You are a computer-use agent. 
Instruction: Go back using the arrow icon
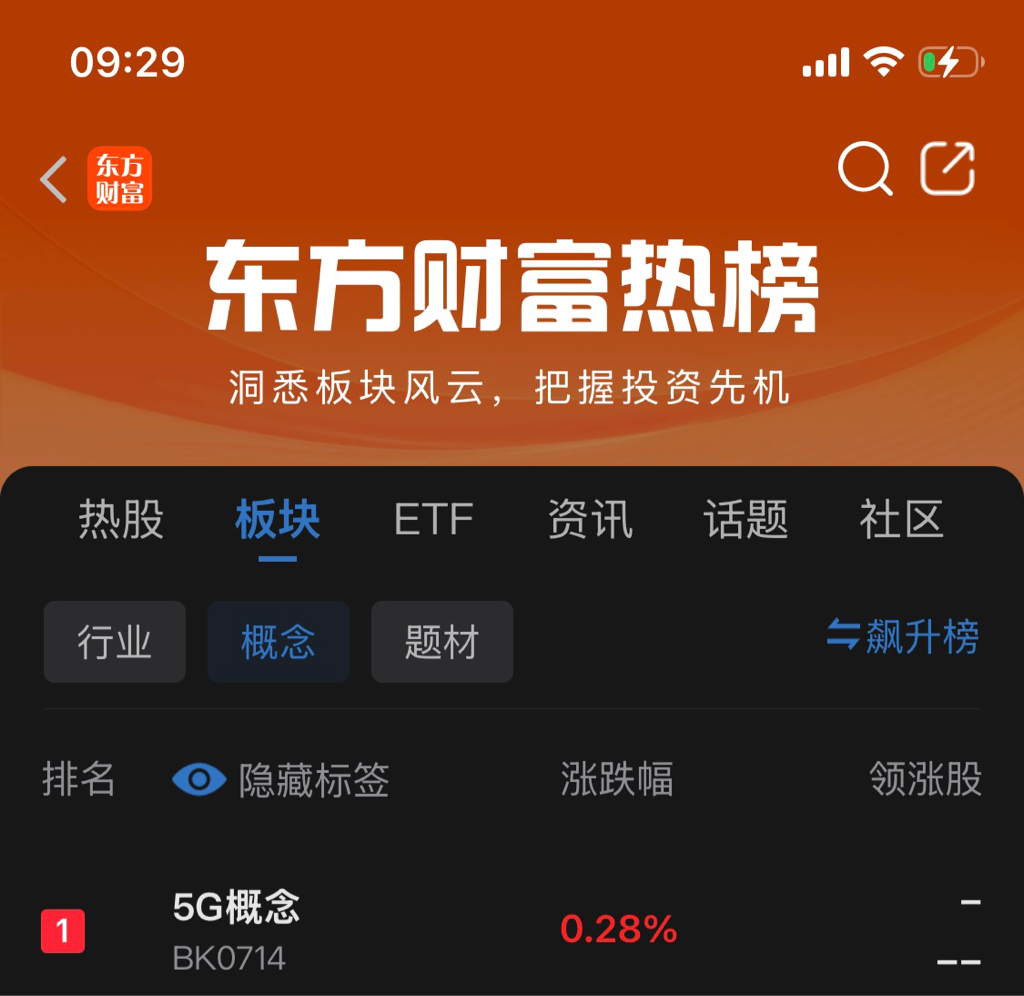coord(54,180)
